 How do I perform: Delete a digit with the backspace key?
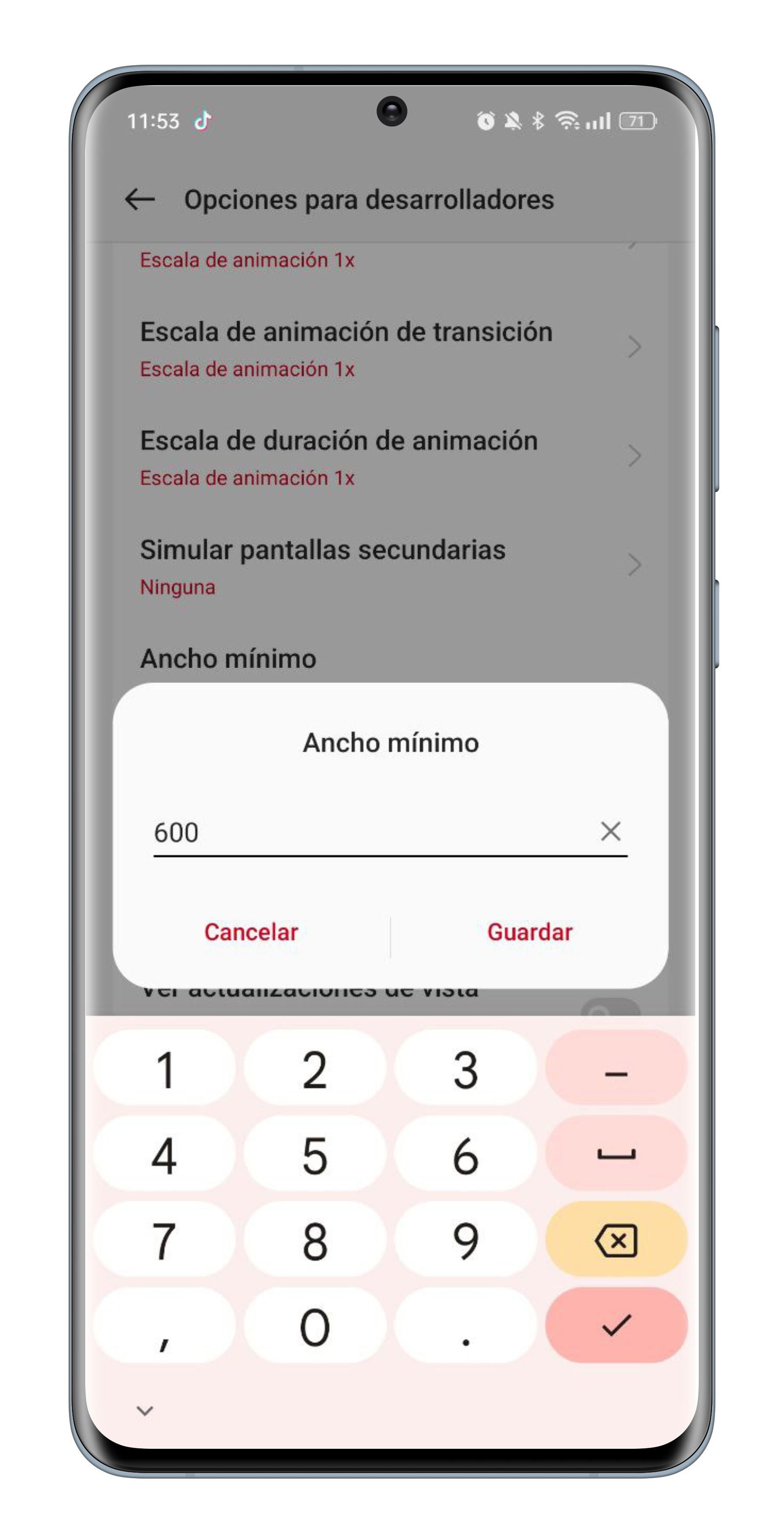(x=616, y=1241)
